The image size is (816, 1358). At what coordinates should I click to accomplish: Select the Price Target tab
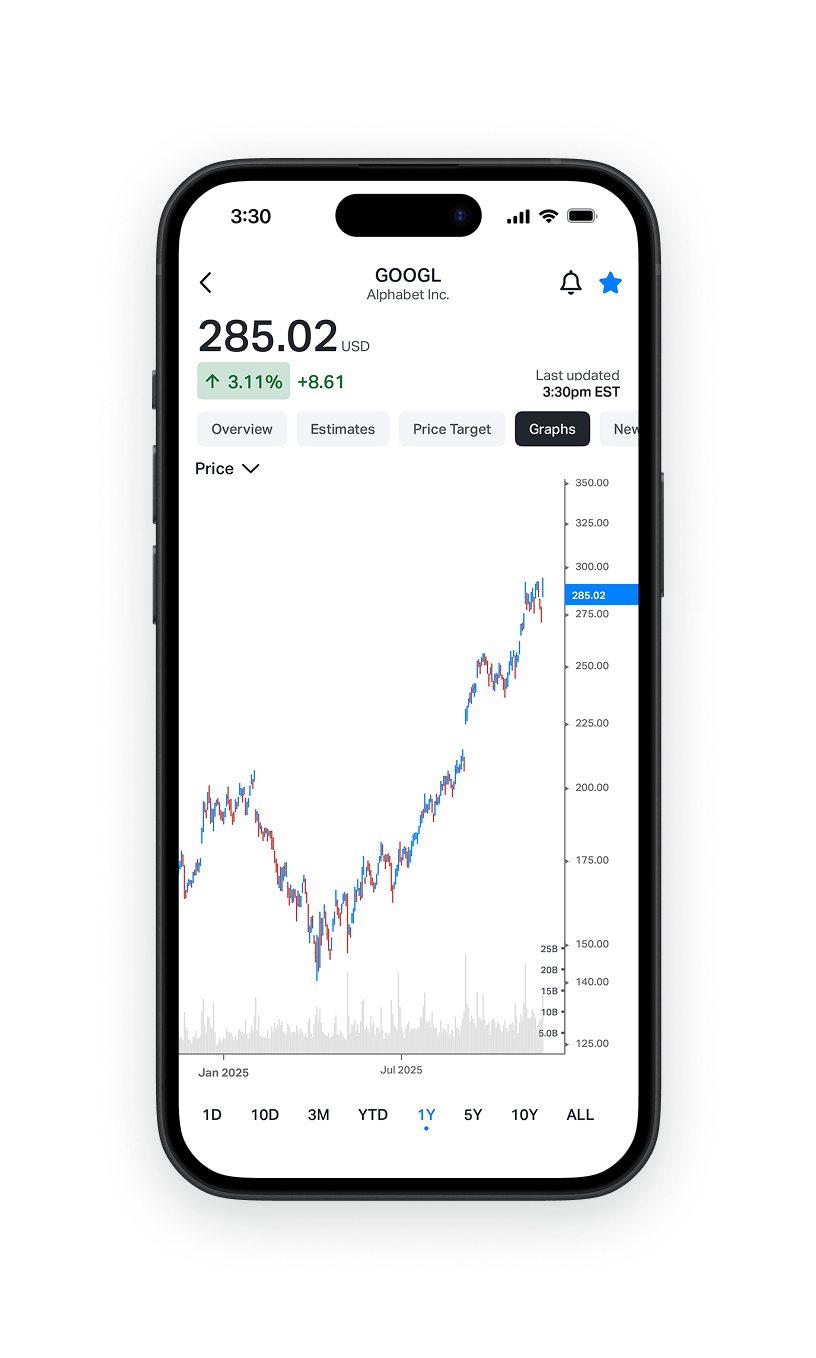tap(452, 429)
